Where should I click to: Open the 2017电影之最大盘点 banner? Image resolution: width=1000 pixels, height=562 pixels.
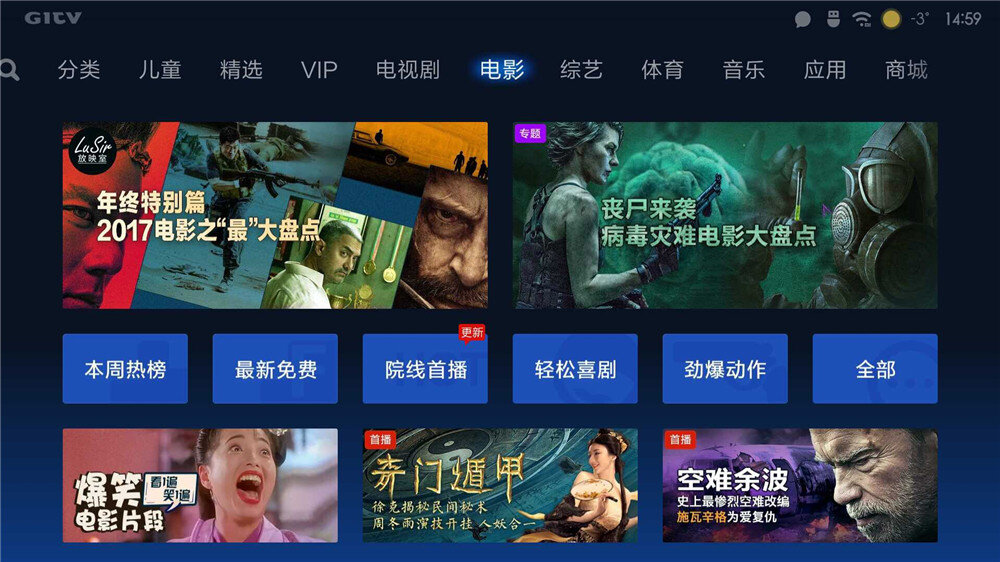275,215
